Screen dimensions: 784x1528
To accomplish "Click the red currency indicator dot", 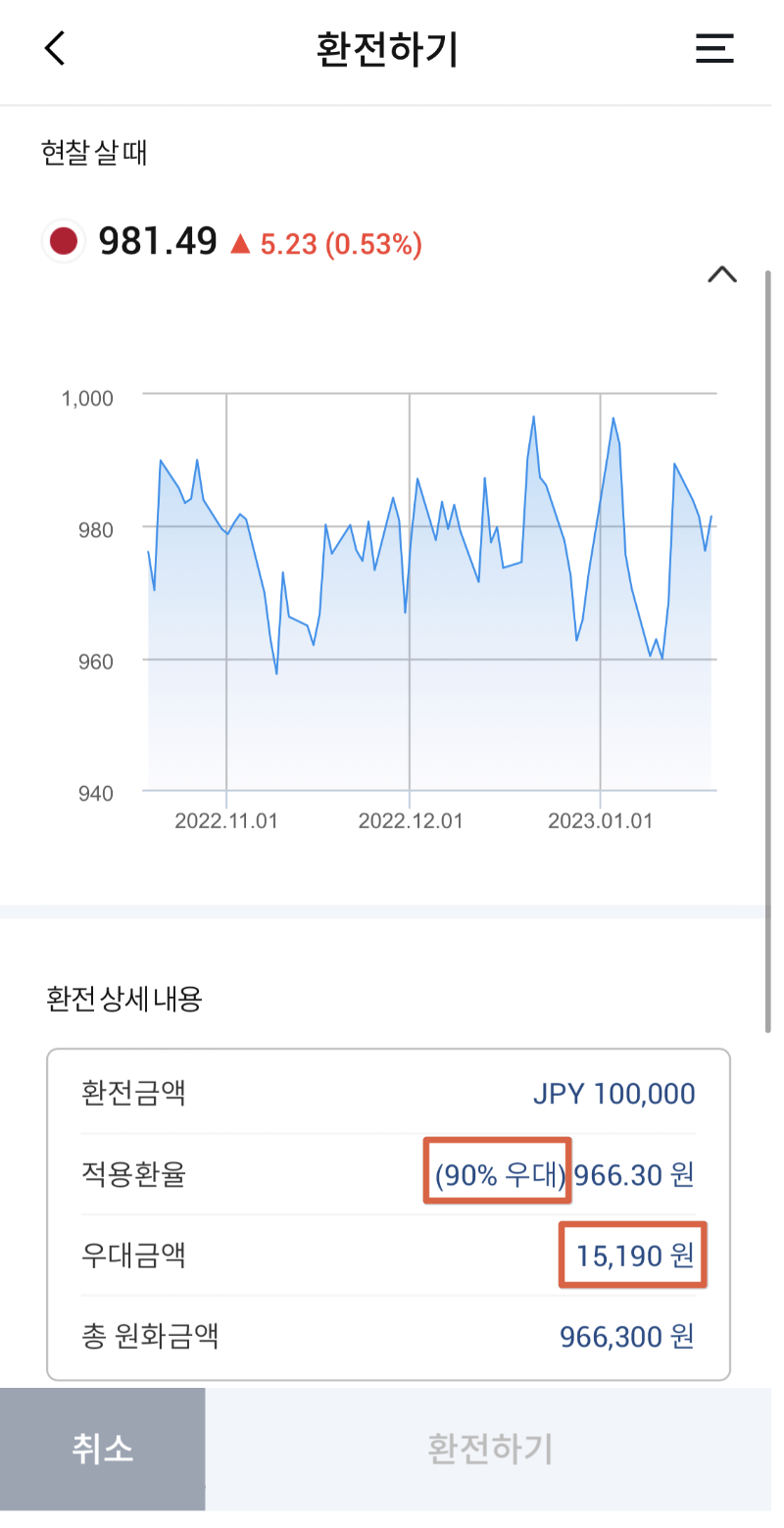I will coord(63,240).
